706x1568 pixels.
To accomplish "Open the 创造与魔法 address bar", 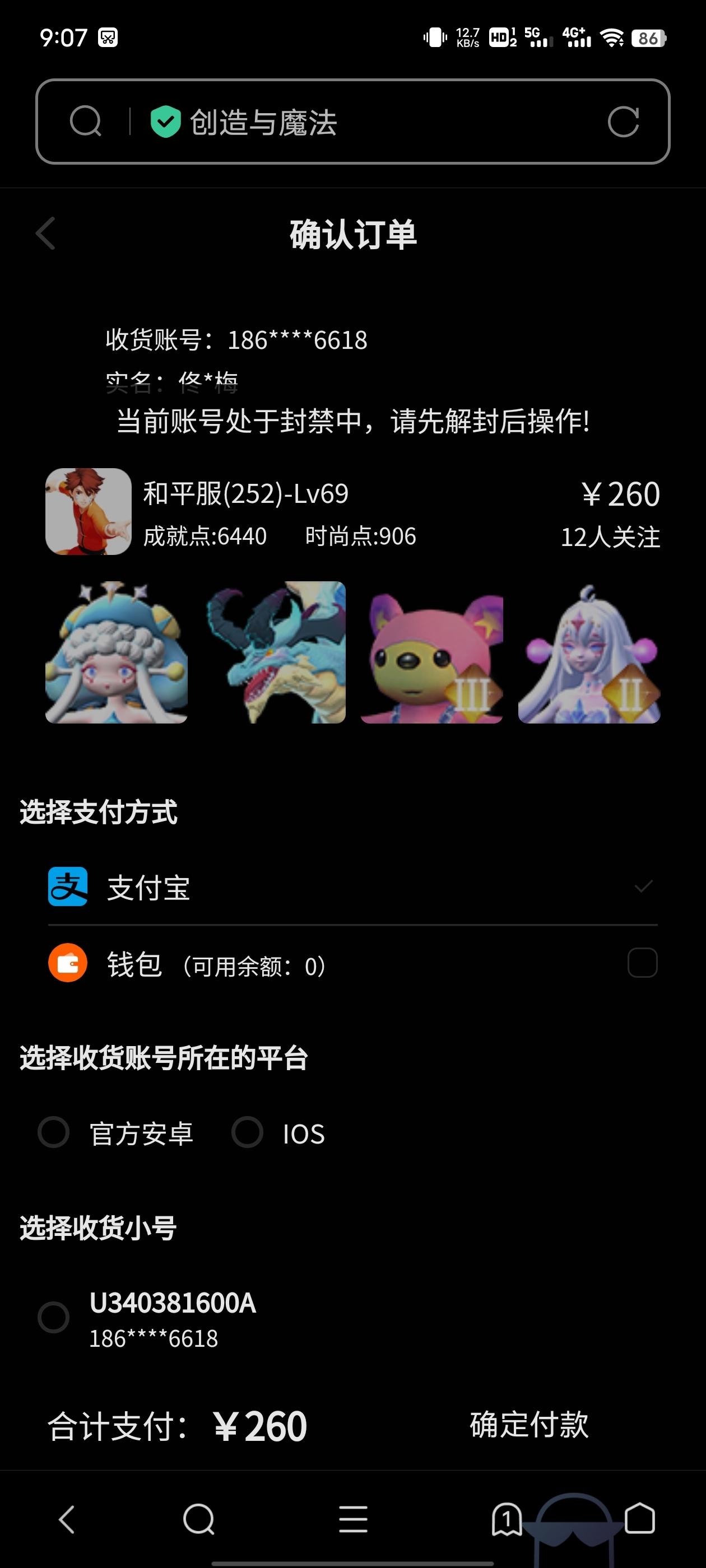I will (x=352, y=122).
